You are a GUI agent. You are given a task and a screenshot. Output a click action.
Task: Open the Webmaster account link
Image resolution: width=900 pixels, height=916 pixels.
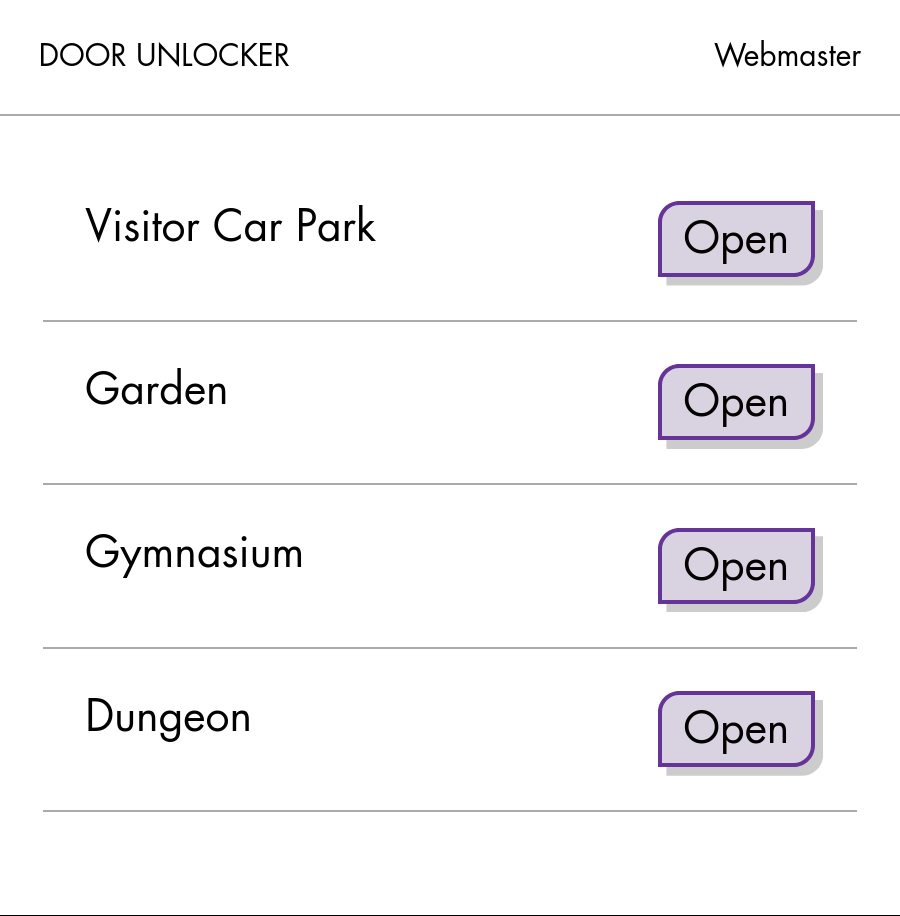[x=787, y=55]
